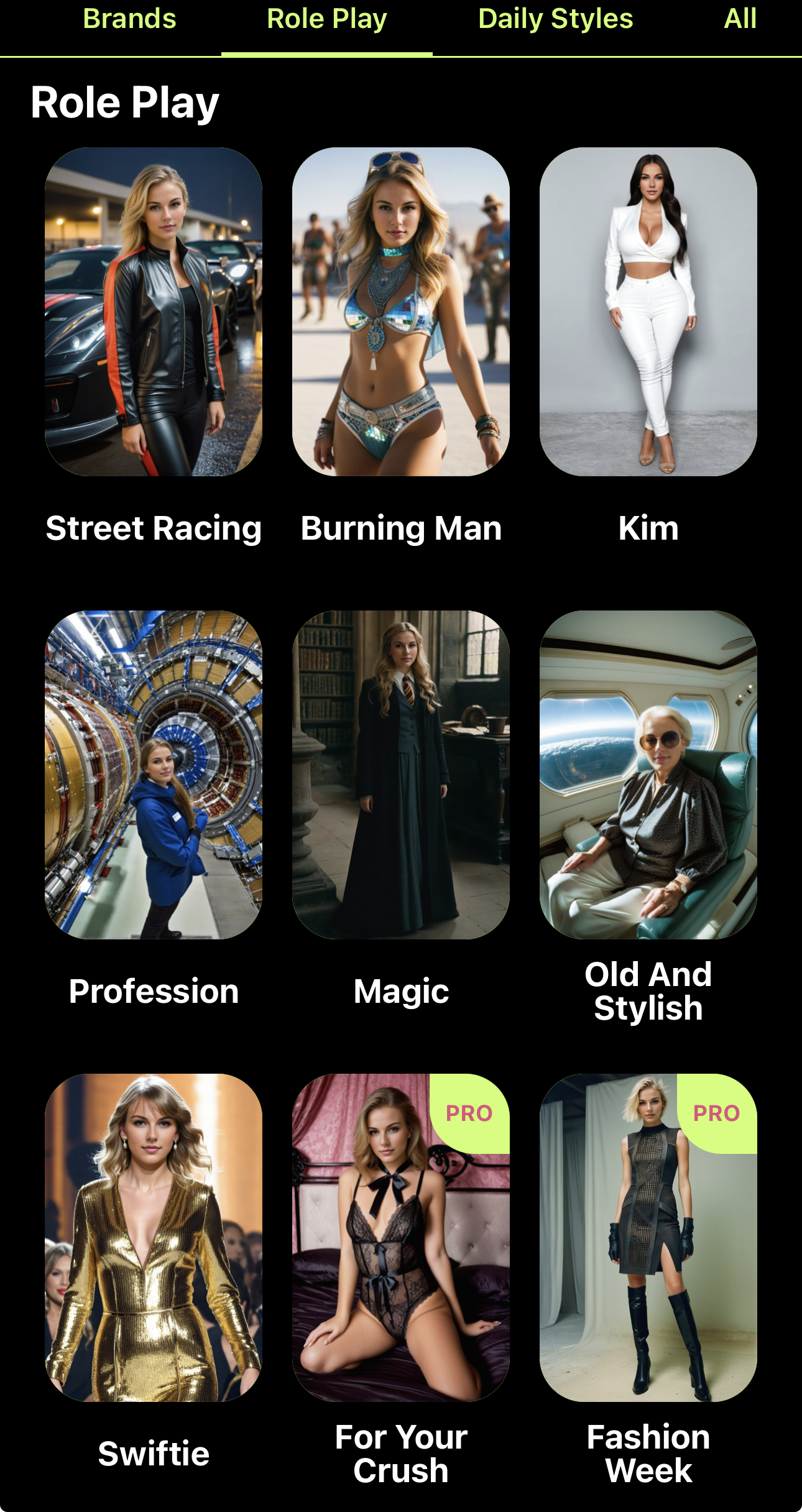The image size is (802, 1512).
Task: Select the Role Play tab
Action: click(326, 20)
